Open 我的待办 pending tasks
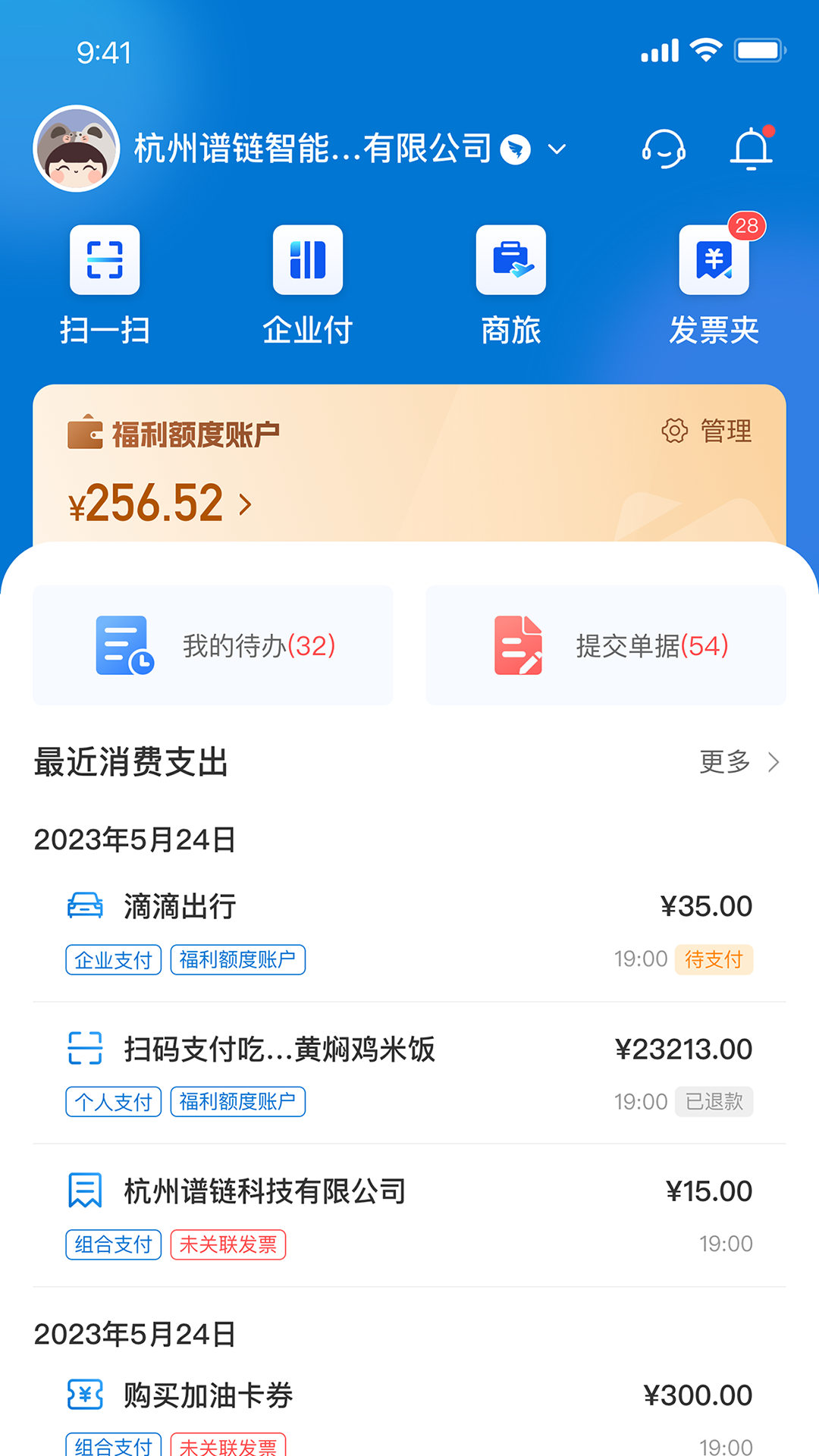The width and height of the screenshot is (819, 1456). click(x=213, y=645)
